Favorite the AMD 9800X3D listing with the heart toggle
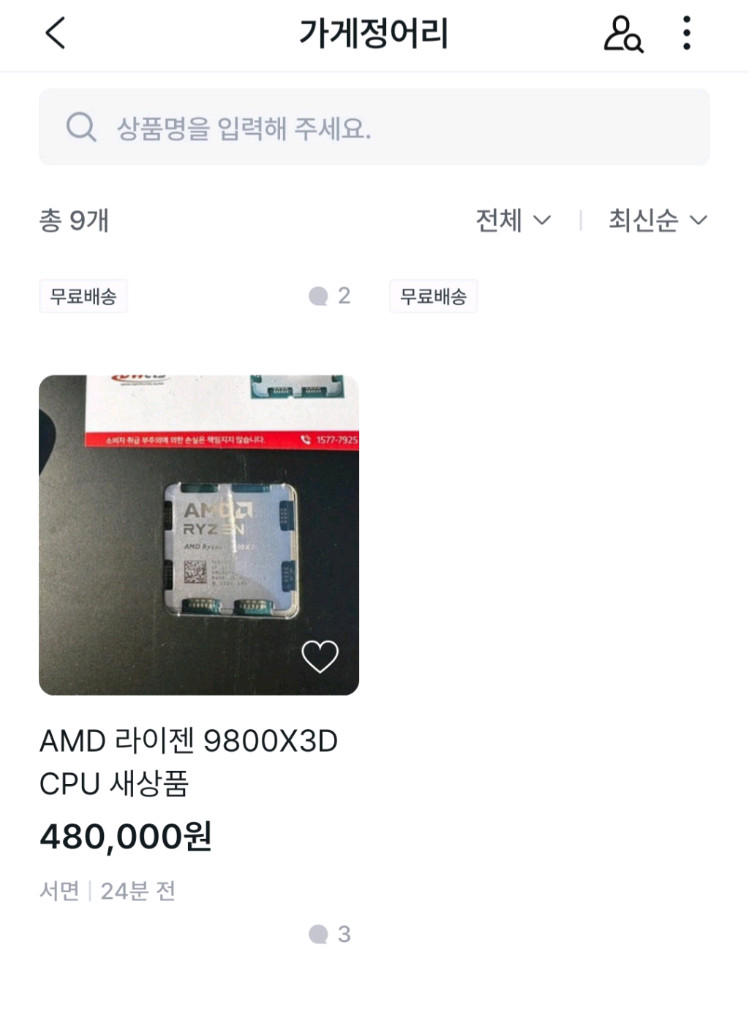The width and height of the screenshot is (749, 1024). coord(322,656)
